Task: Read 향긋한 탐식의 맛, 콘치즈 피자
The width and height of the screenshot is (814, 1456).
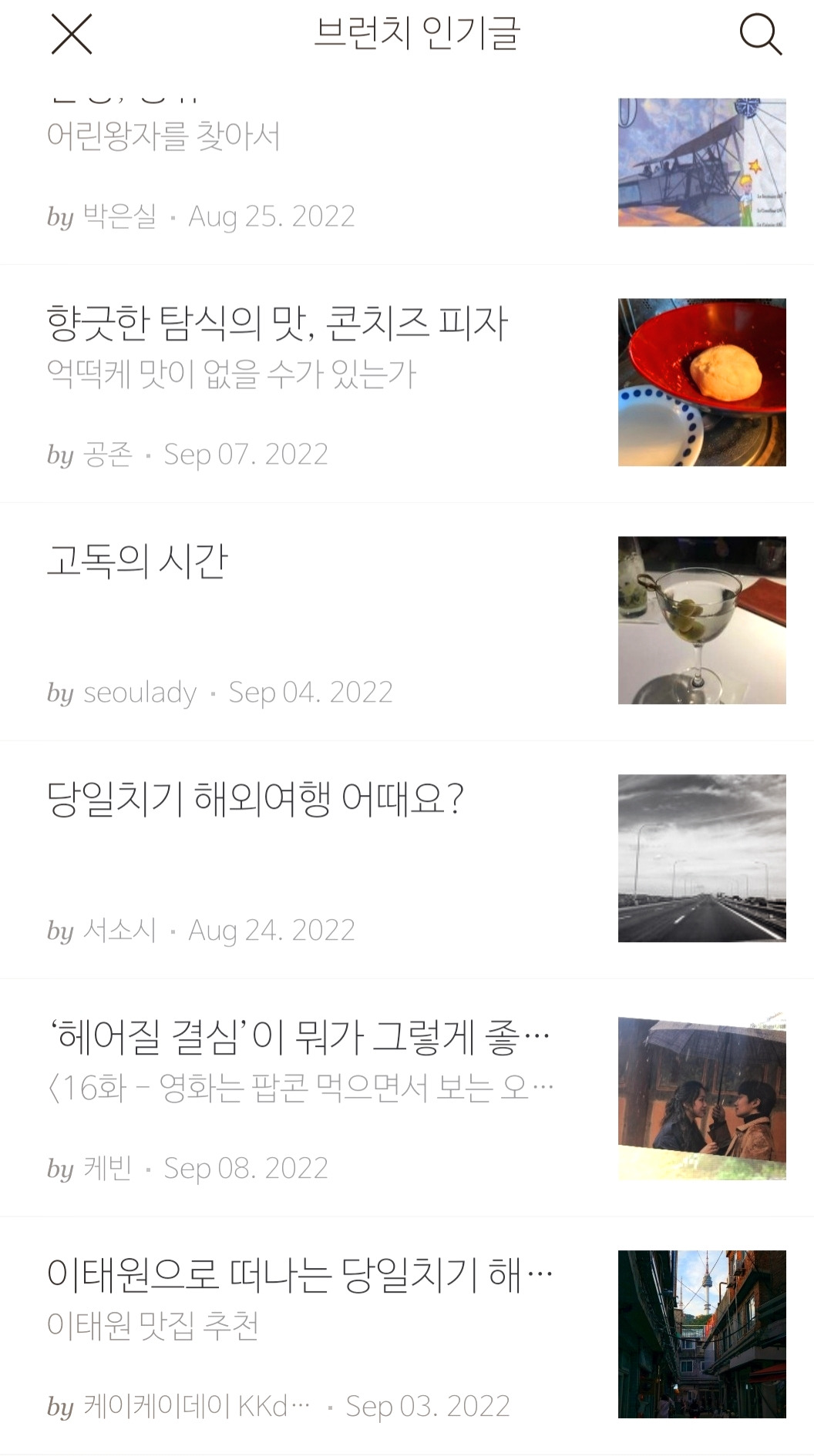Action: tap(277, 324)
